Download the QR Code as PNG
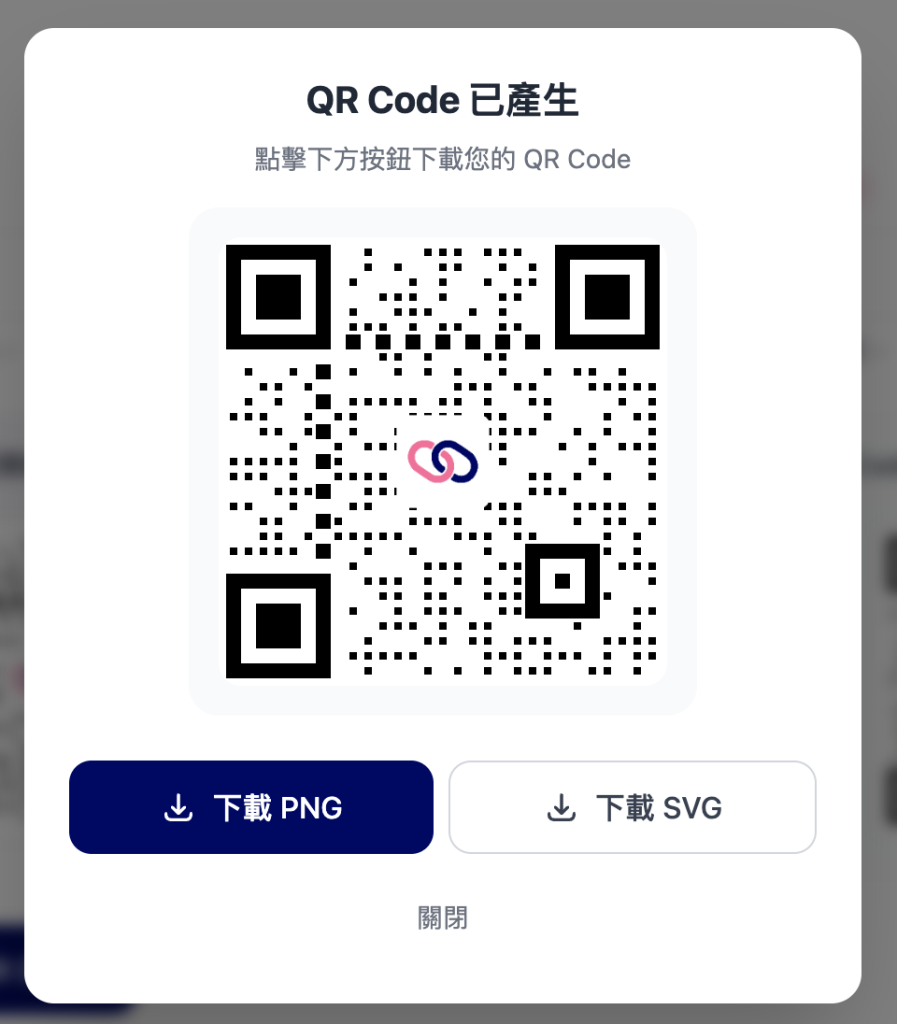This screenshot has height=1024, width=897. pyautogui.click(x=251, y=806)
